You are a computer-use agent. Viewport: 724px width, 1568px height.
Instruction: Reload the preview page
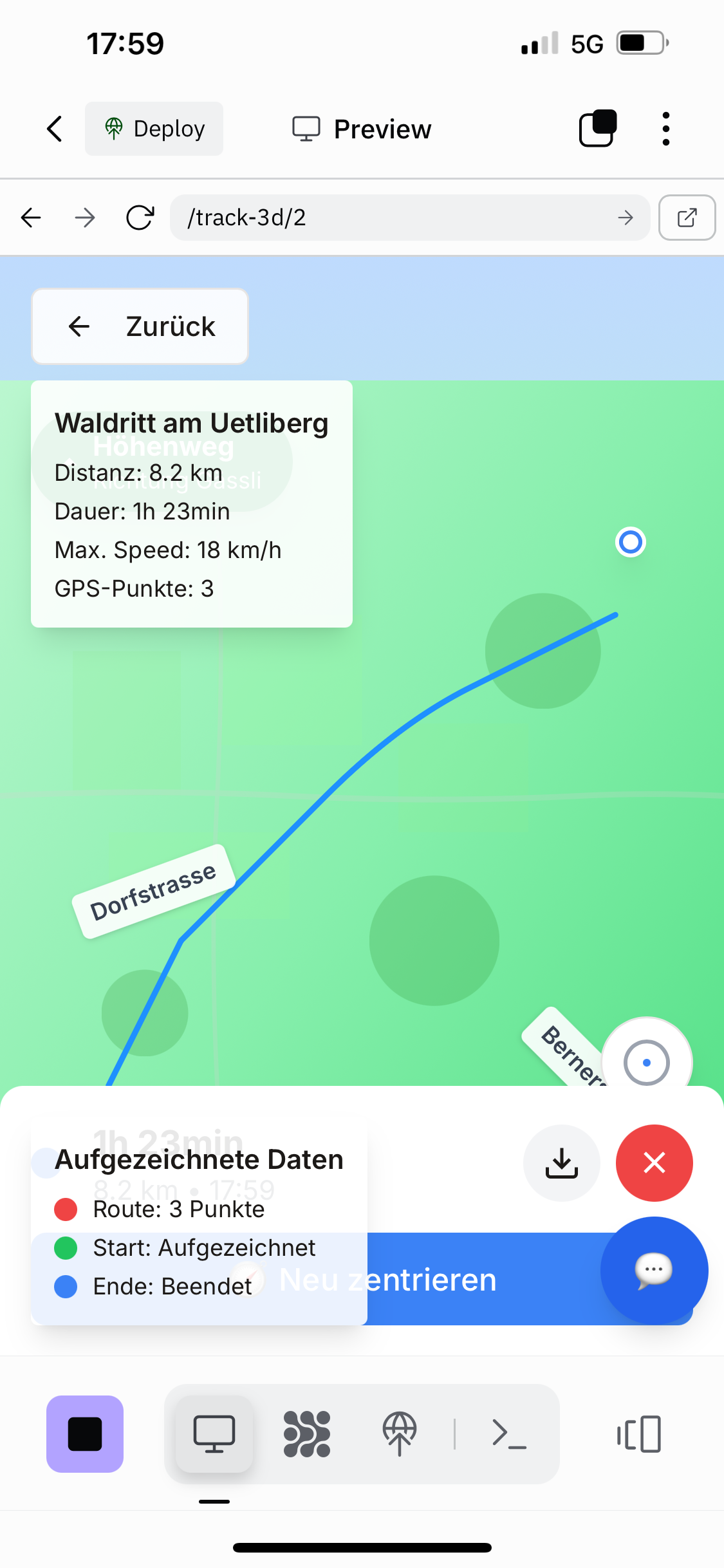click(140, 218)
